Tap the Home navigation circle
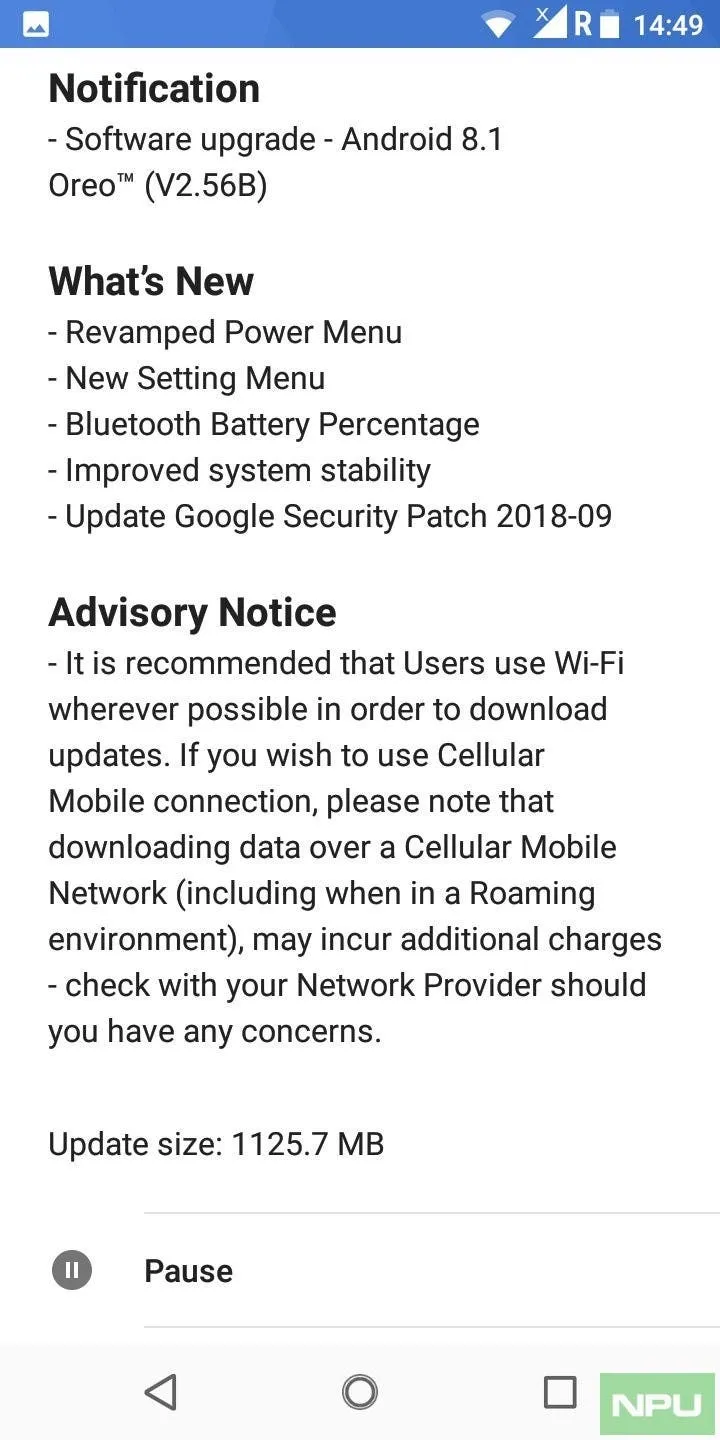This screenshot has height=1440, width=720. pos(360,1391)
